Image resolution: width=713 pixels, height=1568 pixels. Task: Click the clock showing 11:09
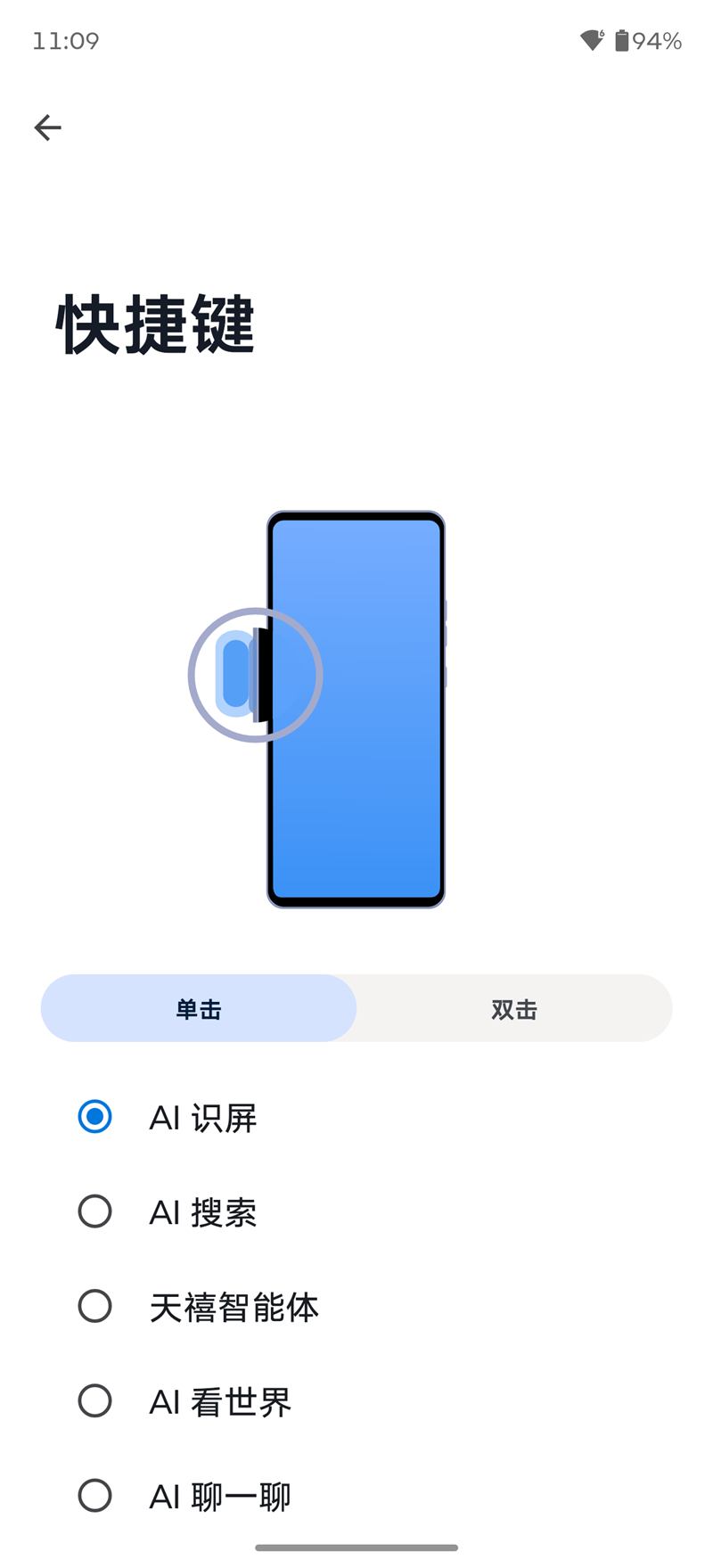pyautogui.click(x=65, y=39)
